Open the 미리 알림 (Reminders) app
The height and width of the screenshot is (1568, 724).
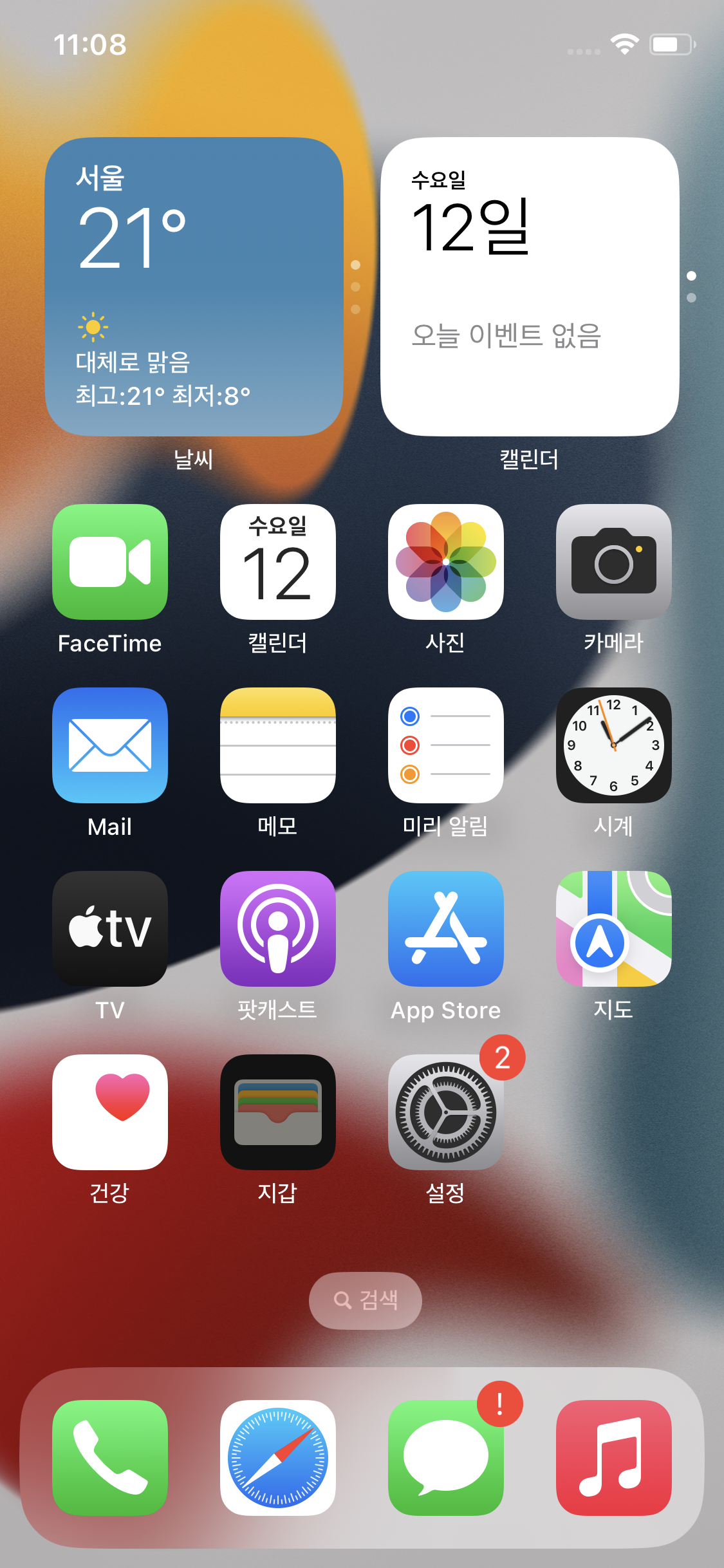click(445, 747)
